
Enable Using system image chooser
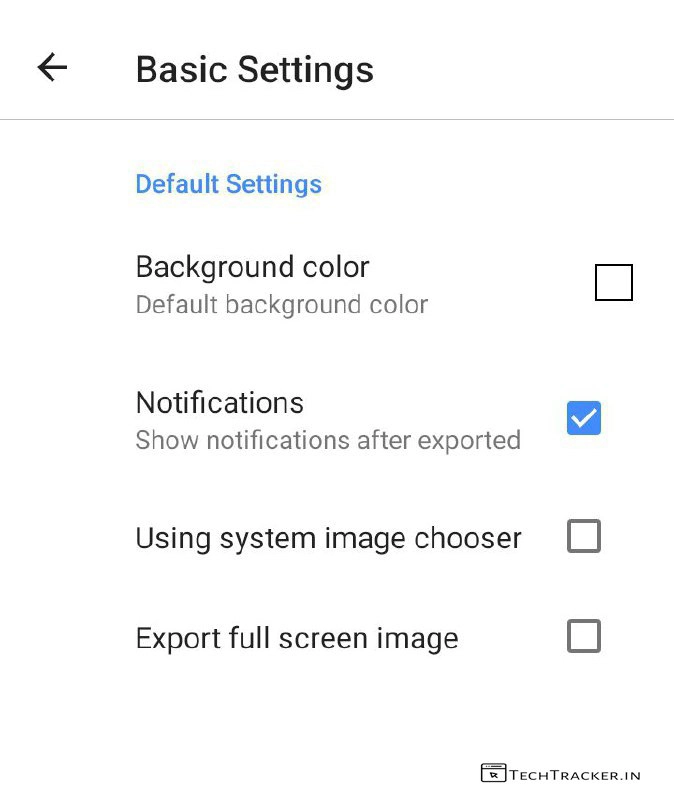[x=584, y=537]
